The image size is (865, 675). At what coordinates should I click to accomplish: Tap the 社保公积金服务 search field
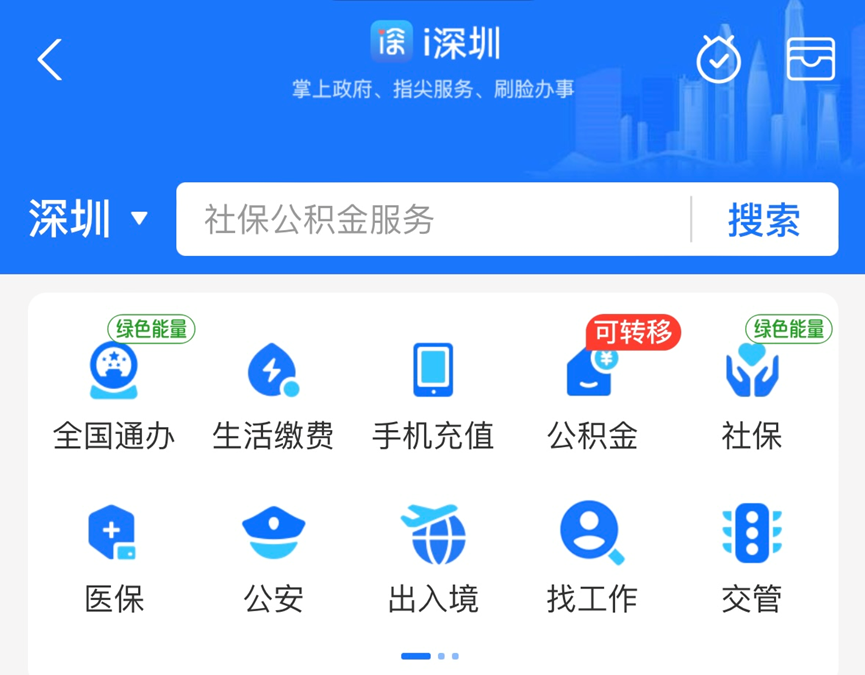coord(430,219)
